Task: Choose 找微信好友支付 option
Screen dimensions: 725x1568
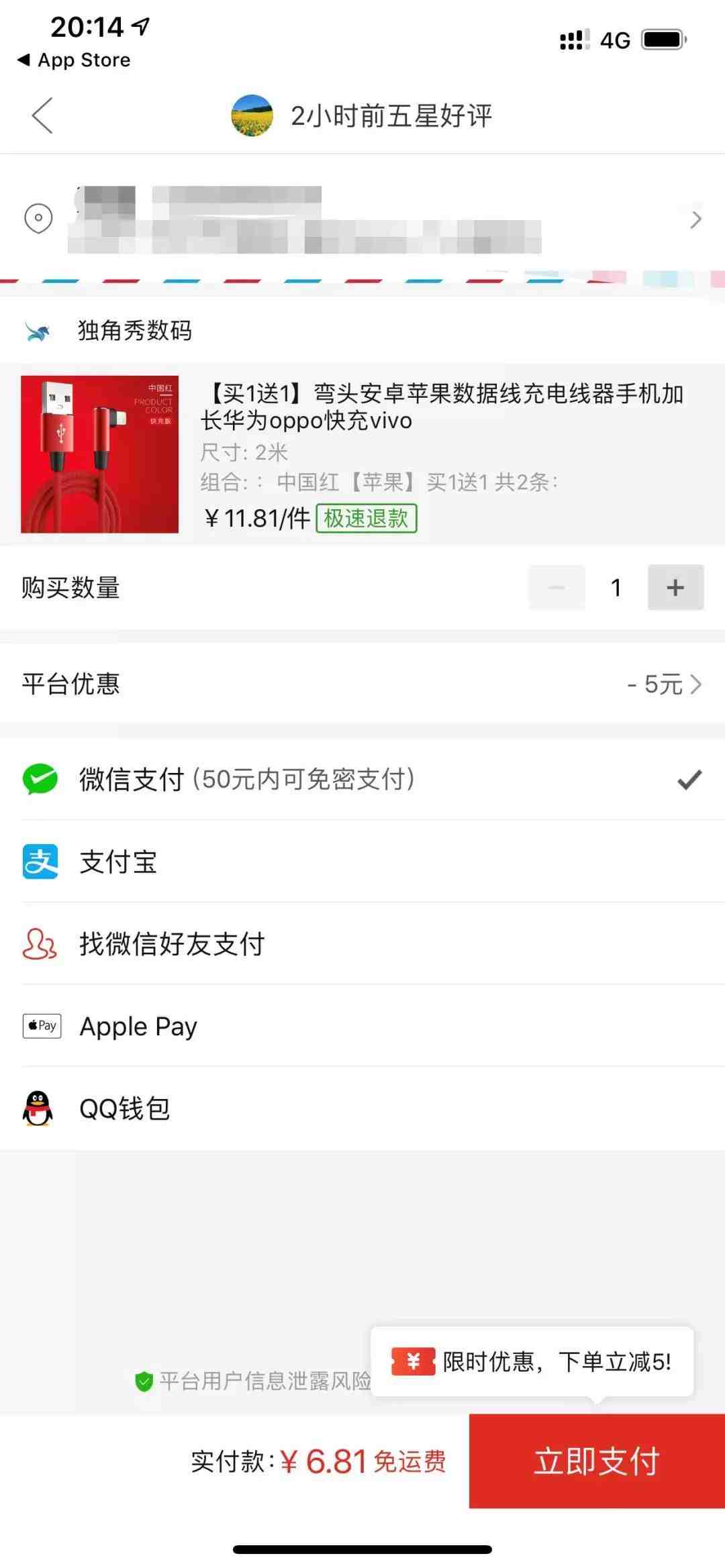Action: click(362, 944)
